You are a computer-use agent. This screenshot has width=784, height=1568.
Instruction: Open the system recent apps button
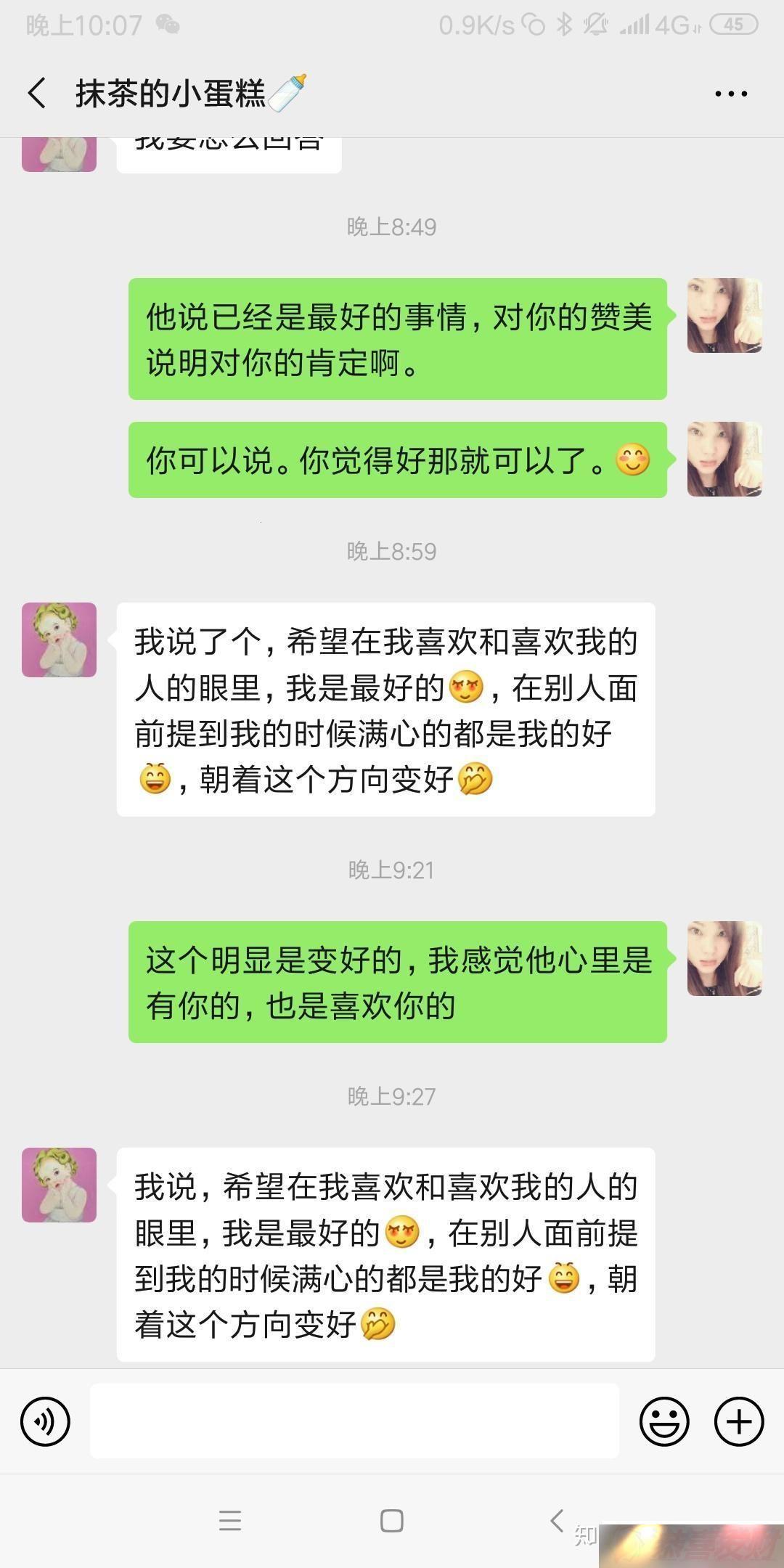pyautogui.click(x=230, y=1521)
